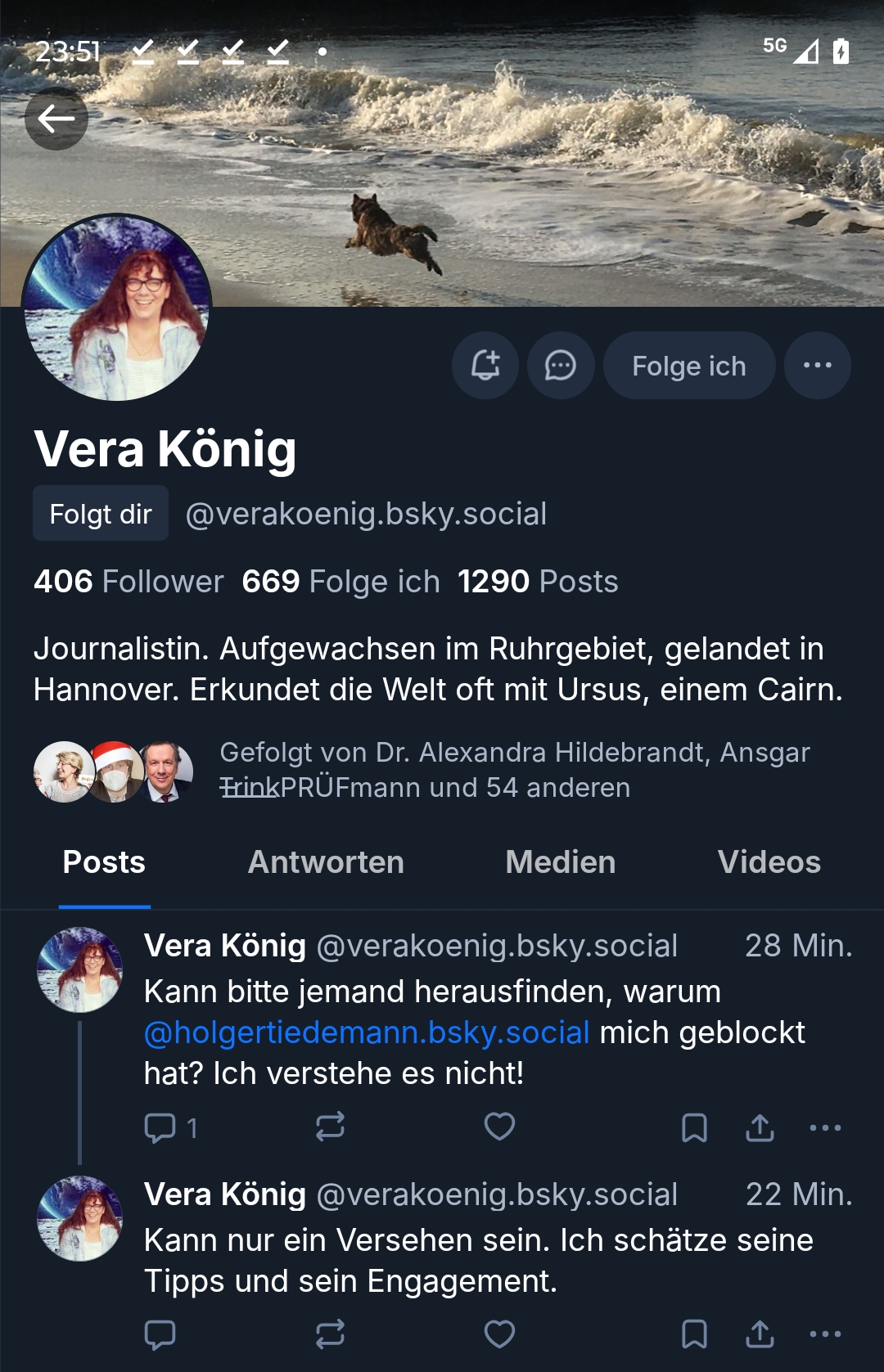
Task: Like the post about being blocked
Action: [x=499, y=1127]
